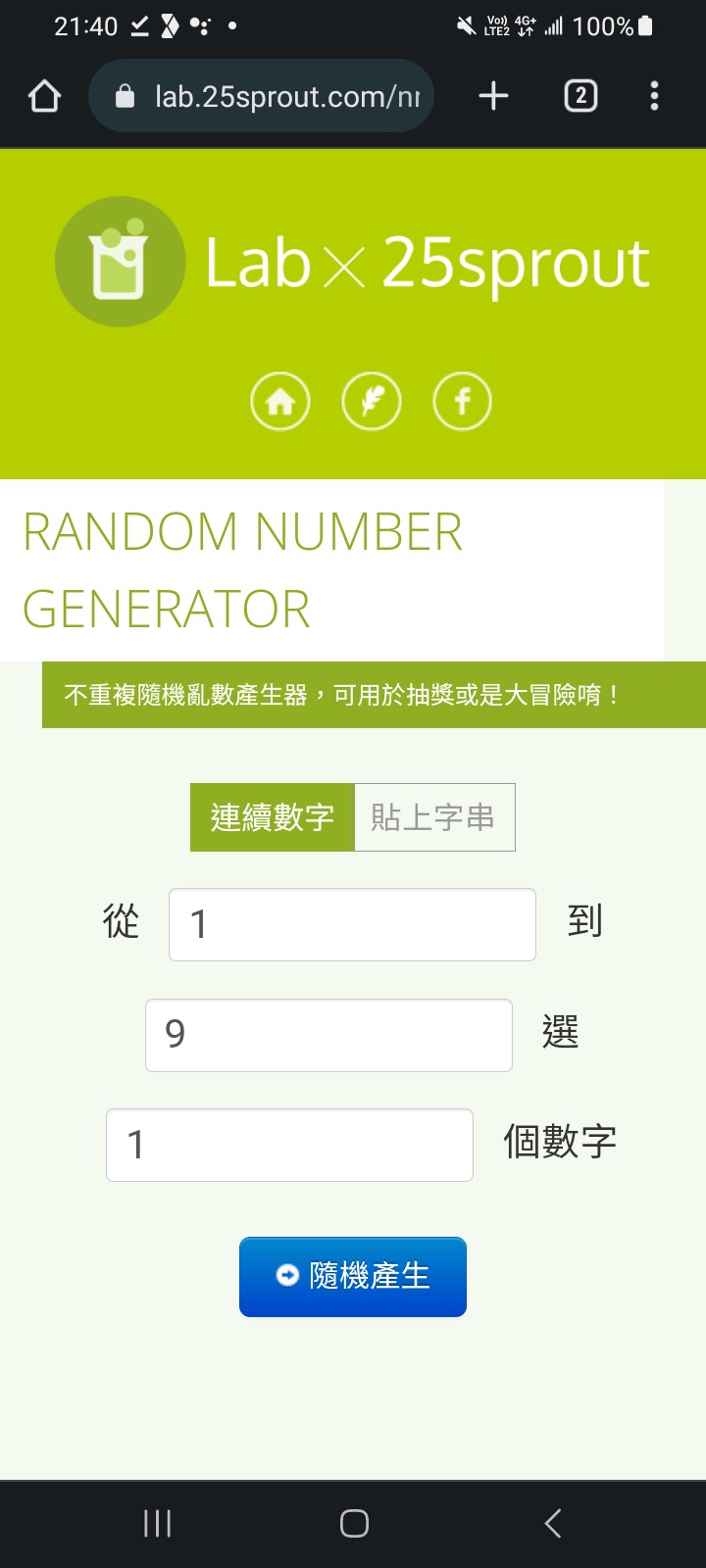Viewport: 706px width, 1568px height.
Task: Tap the 隨機產生 generate button
Action: click(353, 1276)
